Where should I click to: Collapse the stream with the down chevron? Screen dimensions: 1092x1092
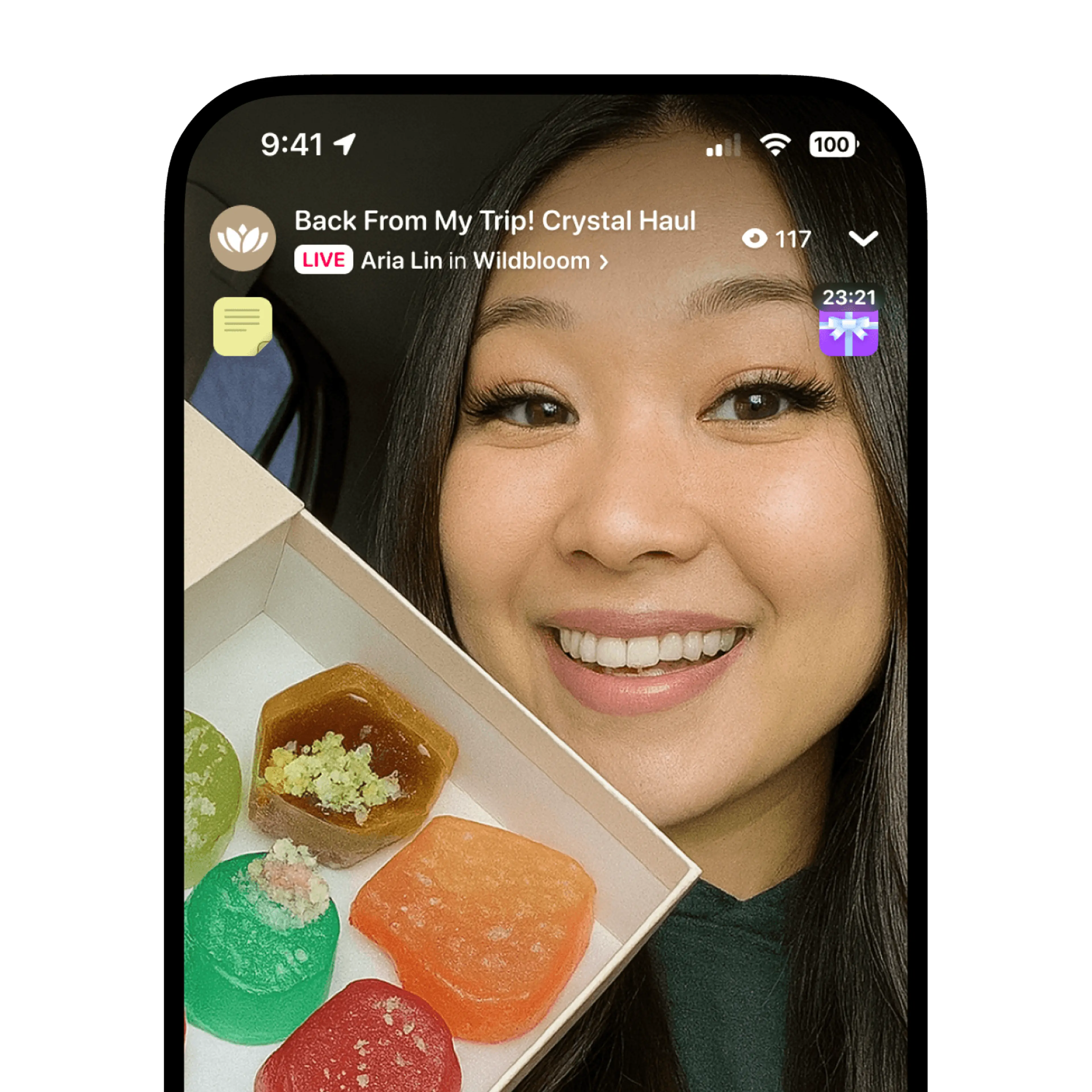[863, 239]
